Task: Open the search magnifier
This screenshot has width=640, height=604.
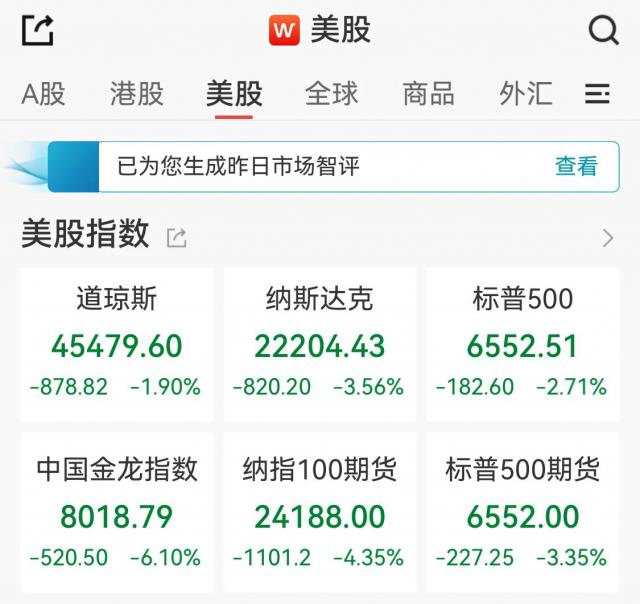Action: point(603,31)
